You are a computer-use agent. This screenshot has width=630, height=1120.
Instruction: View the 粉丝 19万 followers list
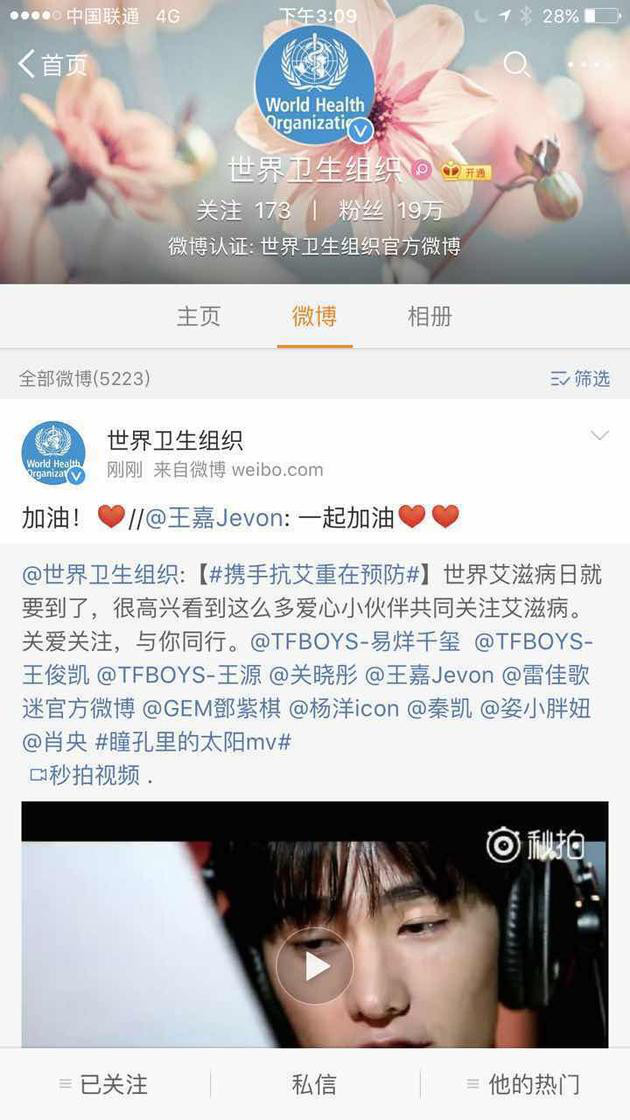pyautogui.click(x=389, y=210)
